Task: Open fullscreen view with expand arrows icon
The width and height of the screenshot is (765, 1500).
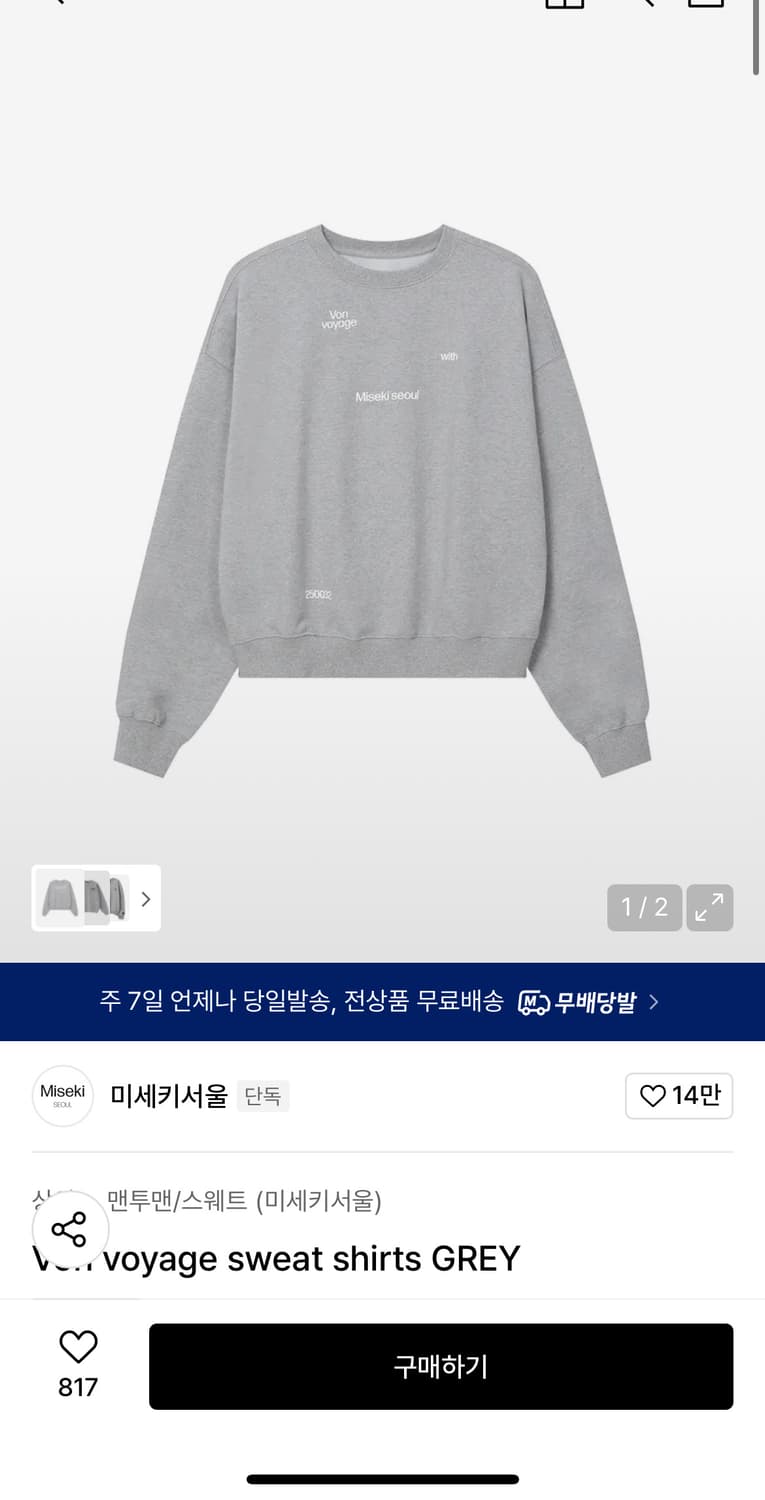Action: point(710,907)
